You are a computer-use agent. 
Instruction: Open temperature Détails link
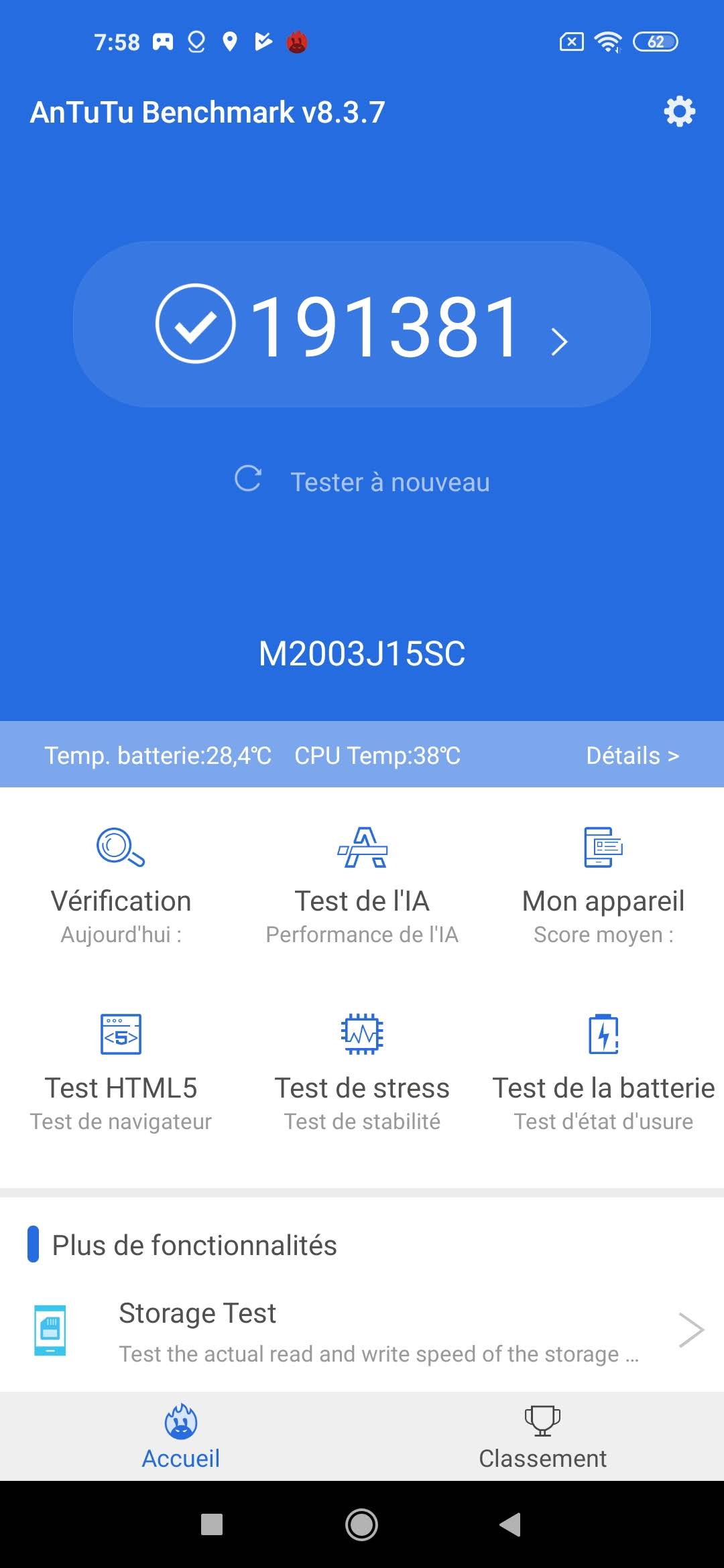[x=632, y=755]
